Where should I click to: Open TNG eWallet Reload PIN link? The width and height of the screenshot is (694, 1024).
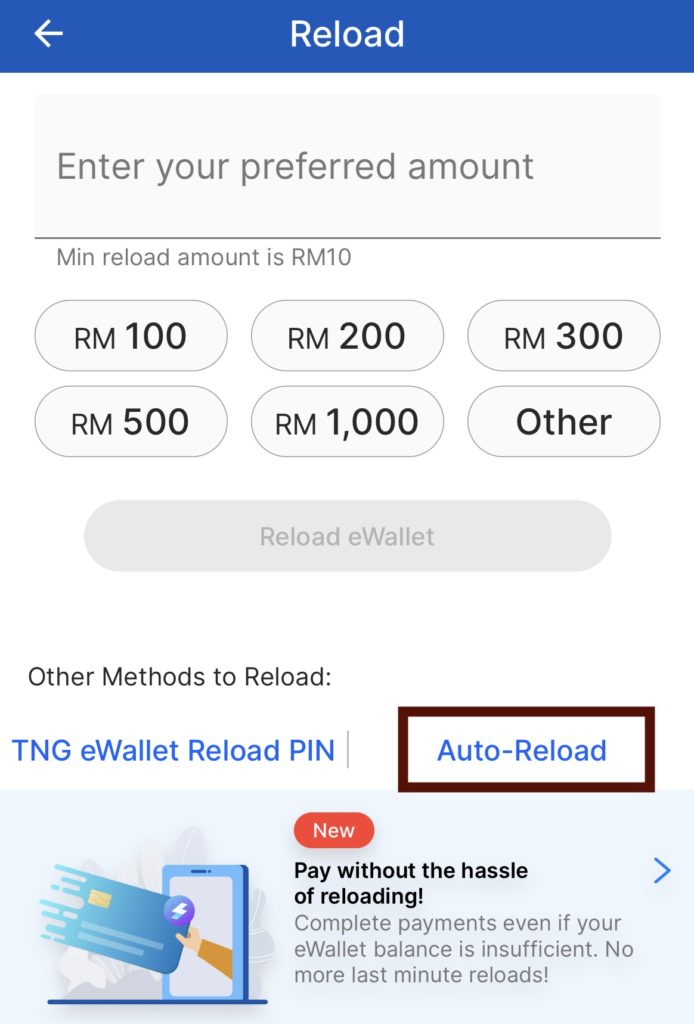tap(173, 750)
